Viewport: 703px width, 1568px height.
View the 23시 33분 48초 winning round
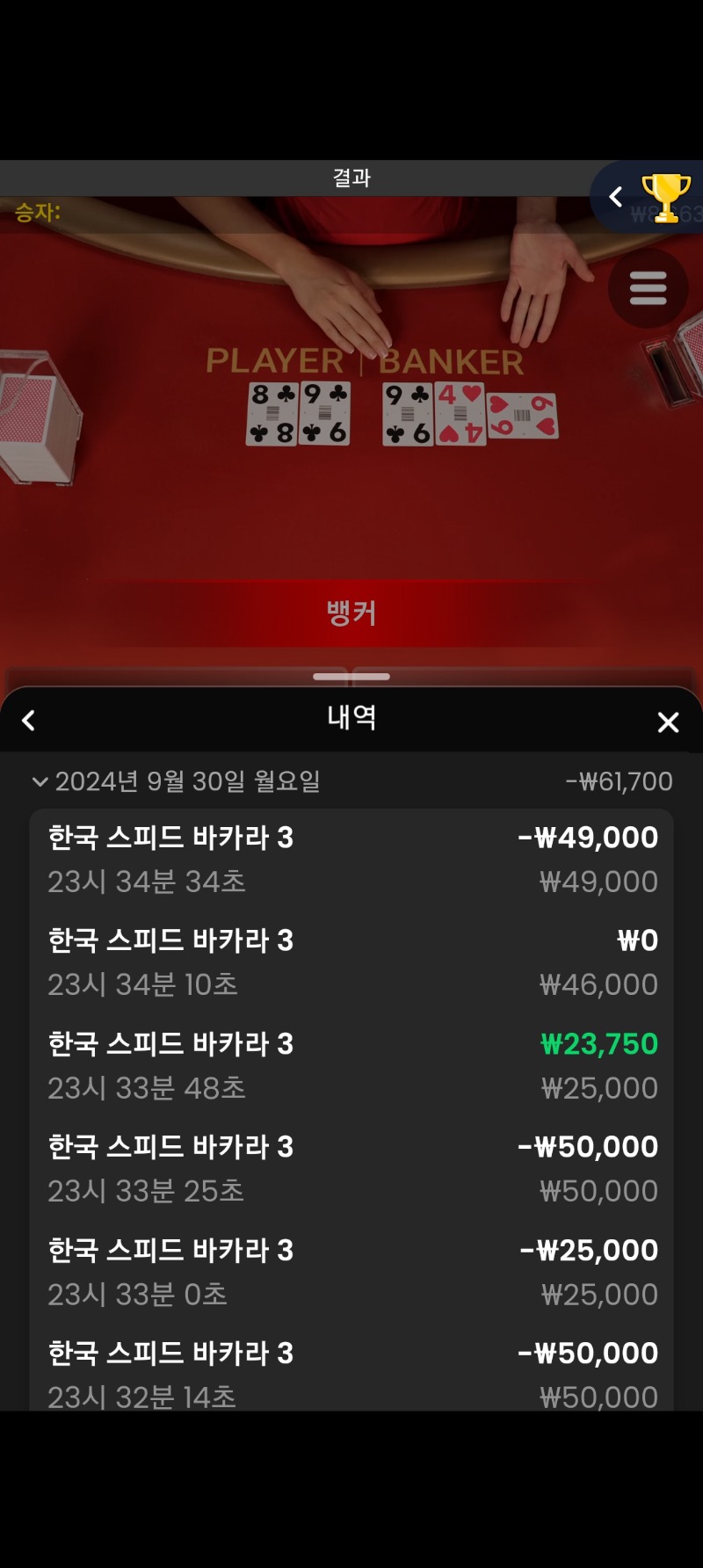(351, 1065)
